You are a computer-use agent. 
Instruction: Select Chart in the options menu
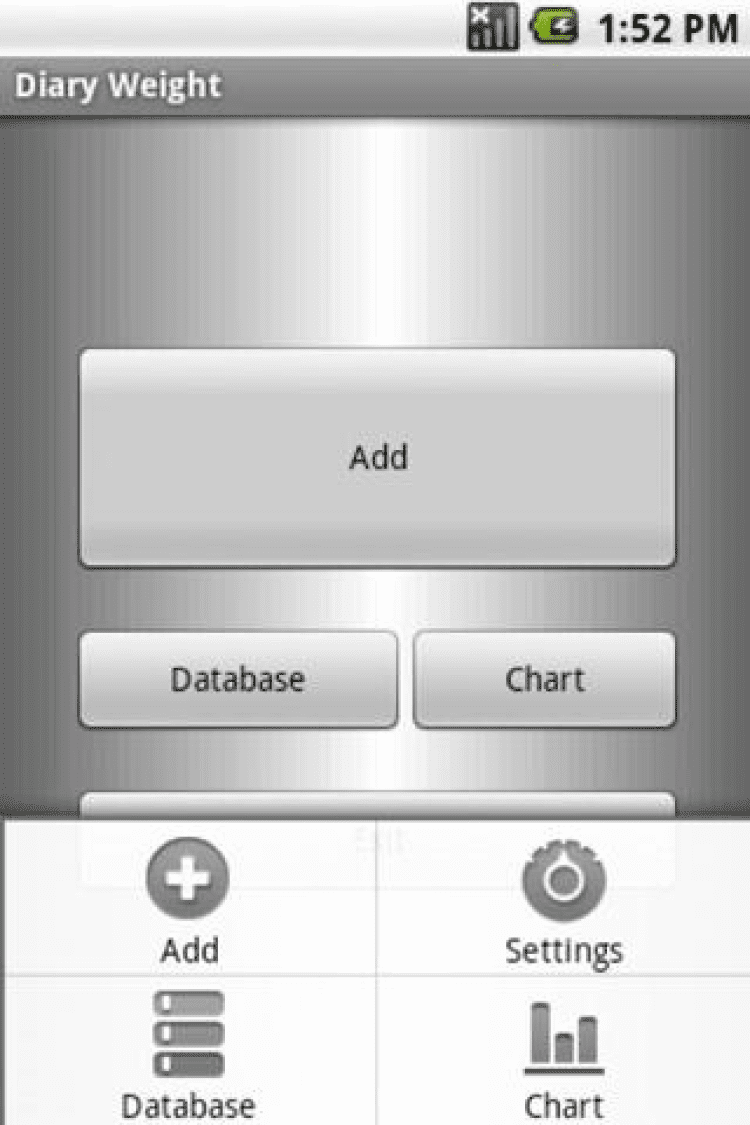tap(563, 1055)
